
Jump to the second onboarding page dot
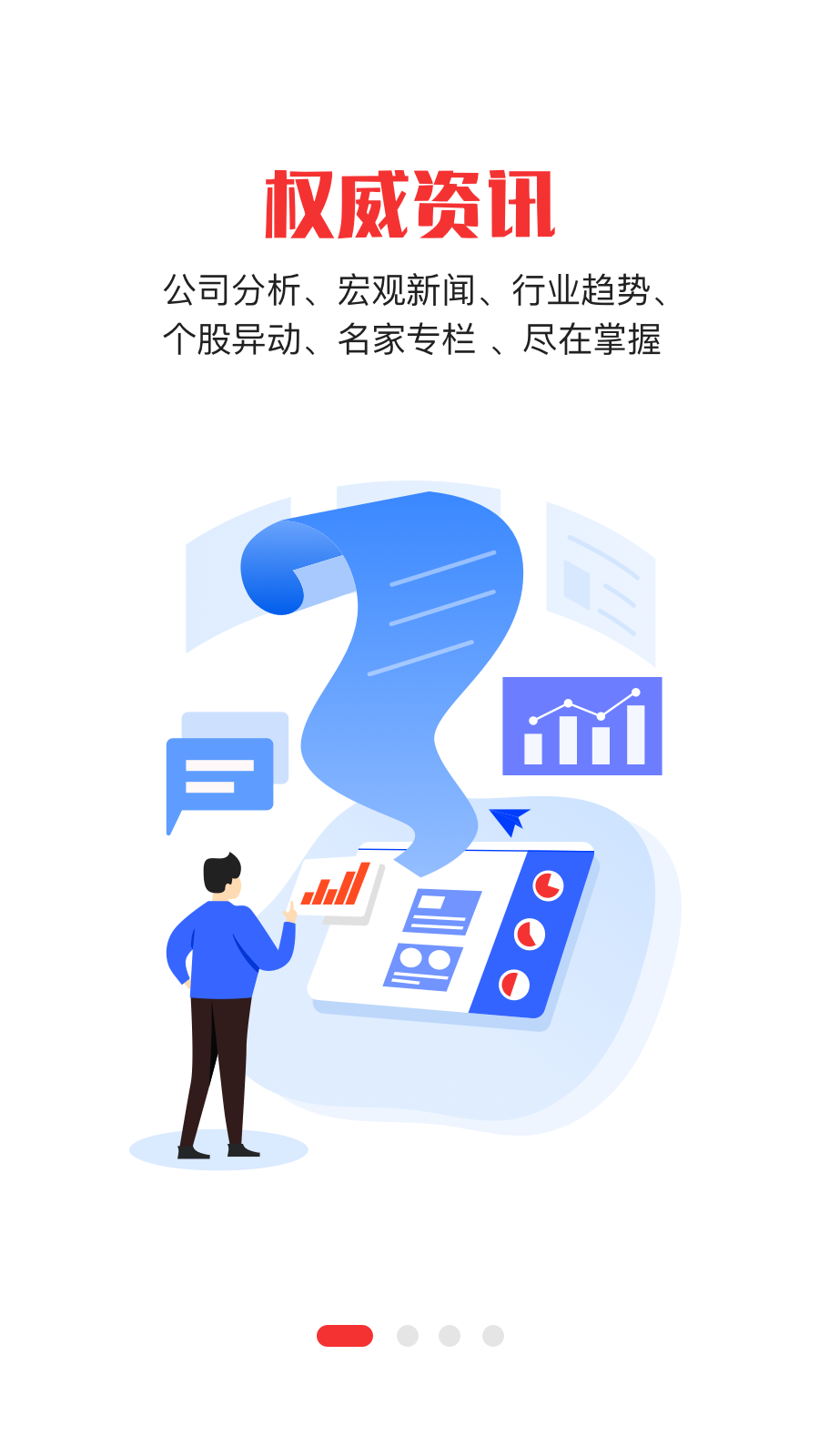coord(408,1335)
